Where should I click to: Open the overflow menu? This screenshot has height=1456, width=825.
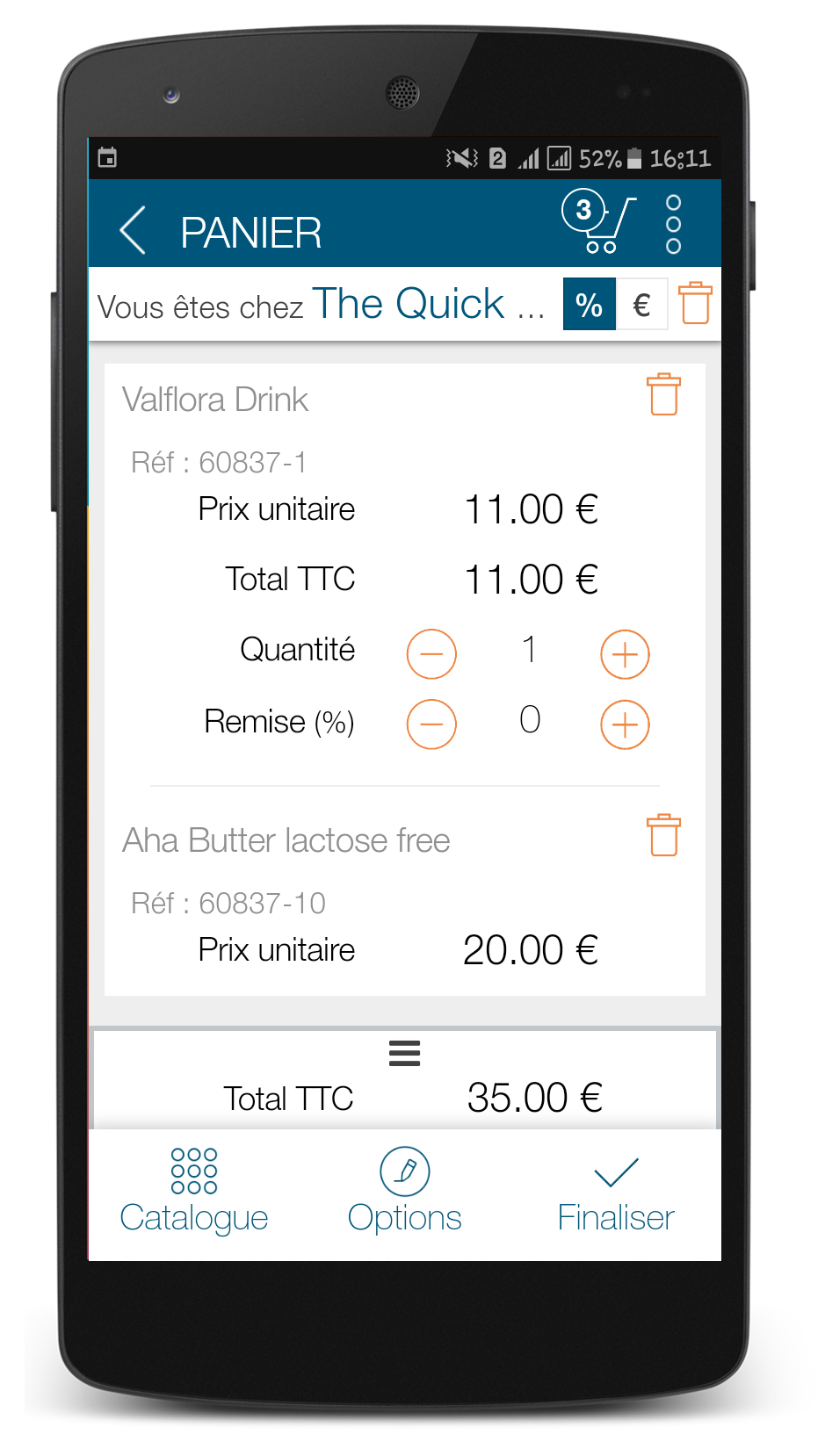[x=673, y=225]
